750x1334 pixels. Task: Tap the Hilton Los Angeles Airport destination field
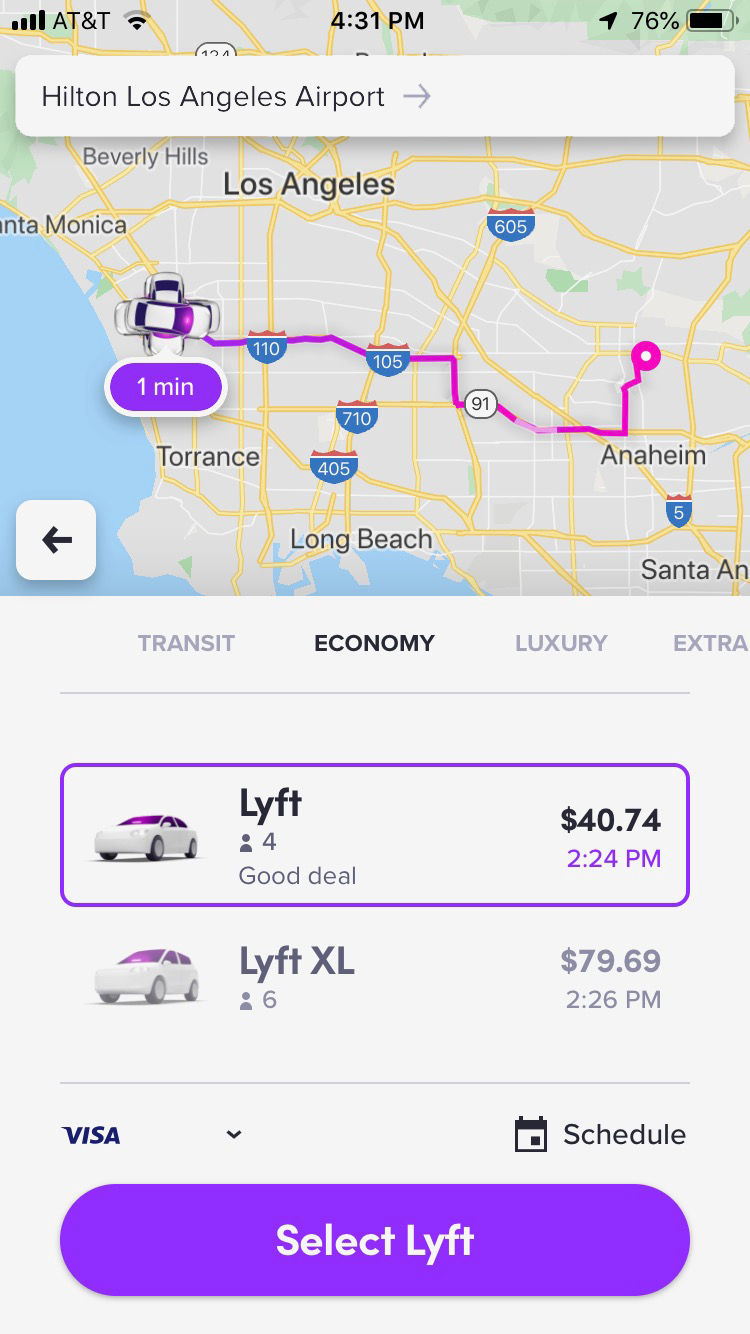tap(213, 96)
